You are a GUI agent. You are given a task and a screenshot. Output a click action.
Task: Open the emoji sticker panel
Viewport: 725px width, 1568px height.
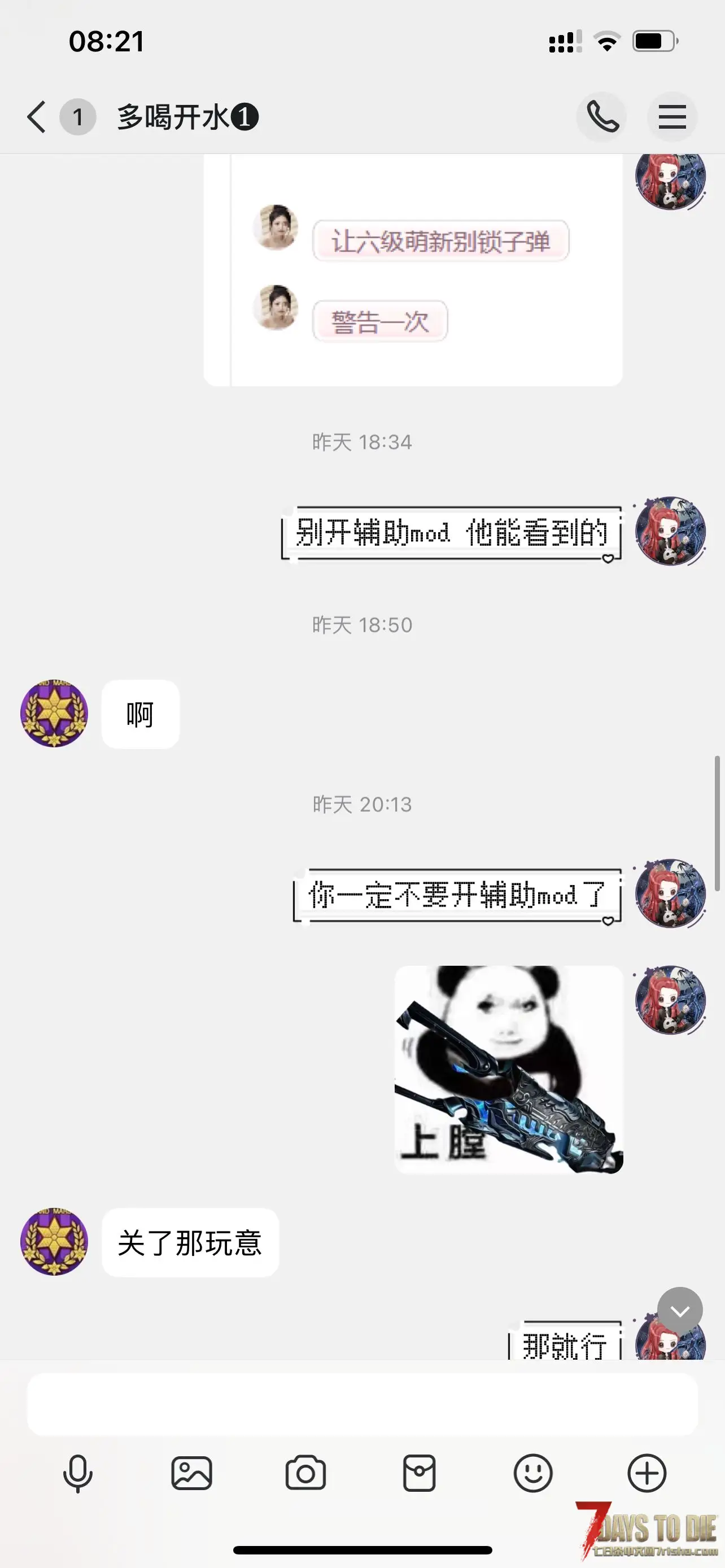coord(533,1474)
